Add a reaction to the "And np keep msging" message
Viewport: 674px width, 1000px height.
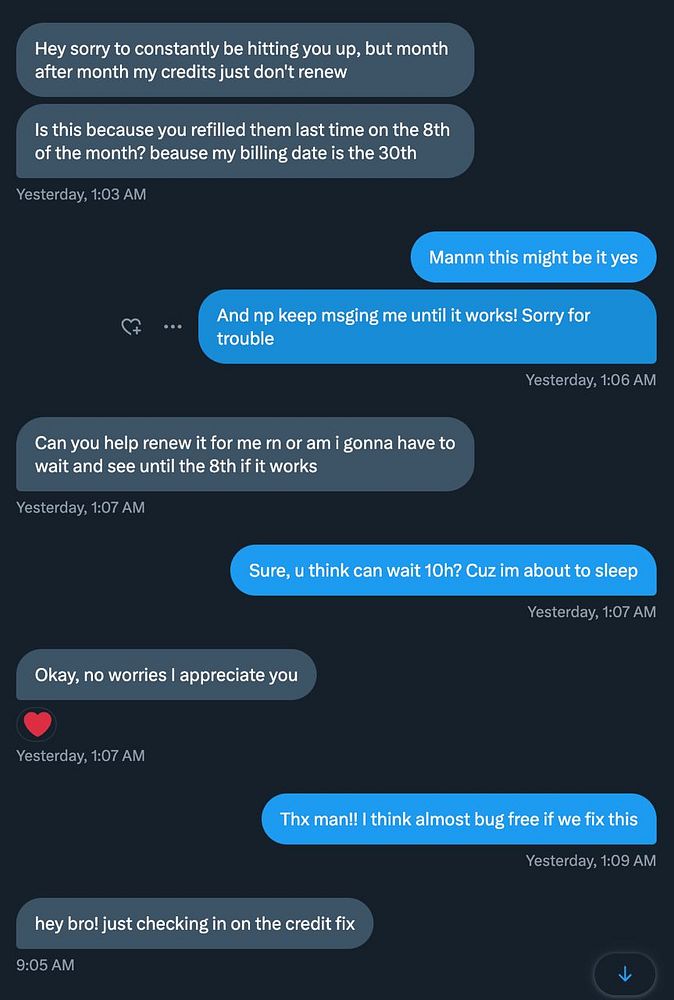pyautogui.click(x=131, y=327)
